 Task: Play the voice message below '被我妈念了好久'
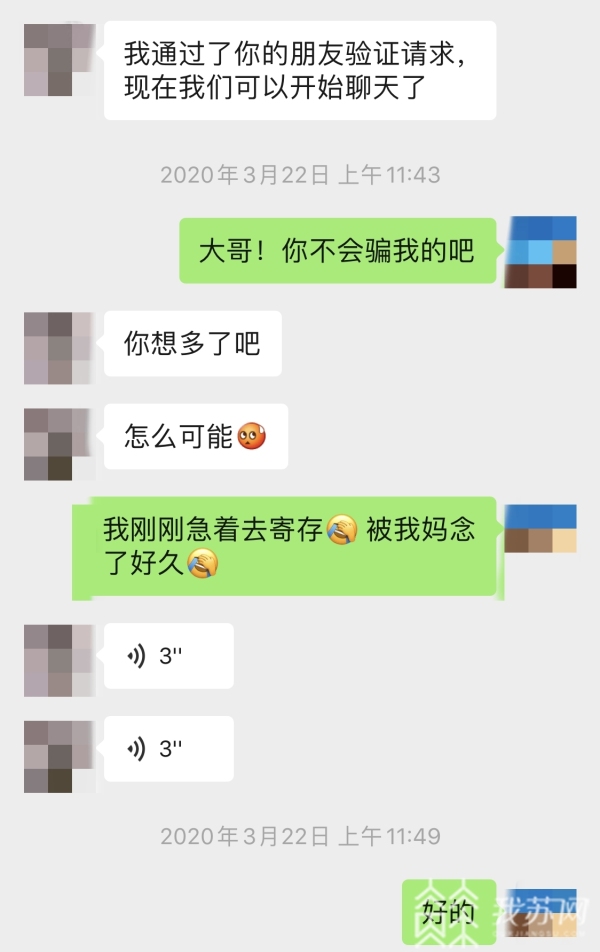[x=168, y=656]
